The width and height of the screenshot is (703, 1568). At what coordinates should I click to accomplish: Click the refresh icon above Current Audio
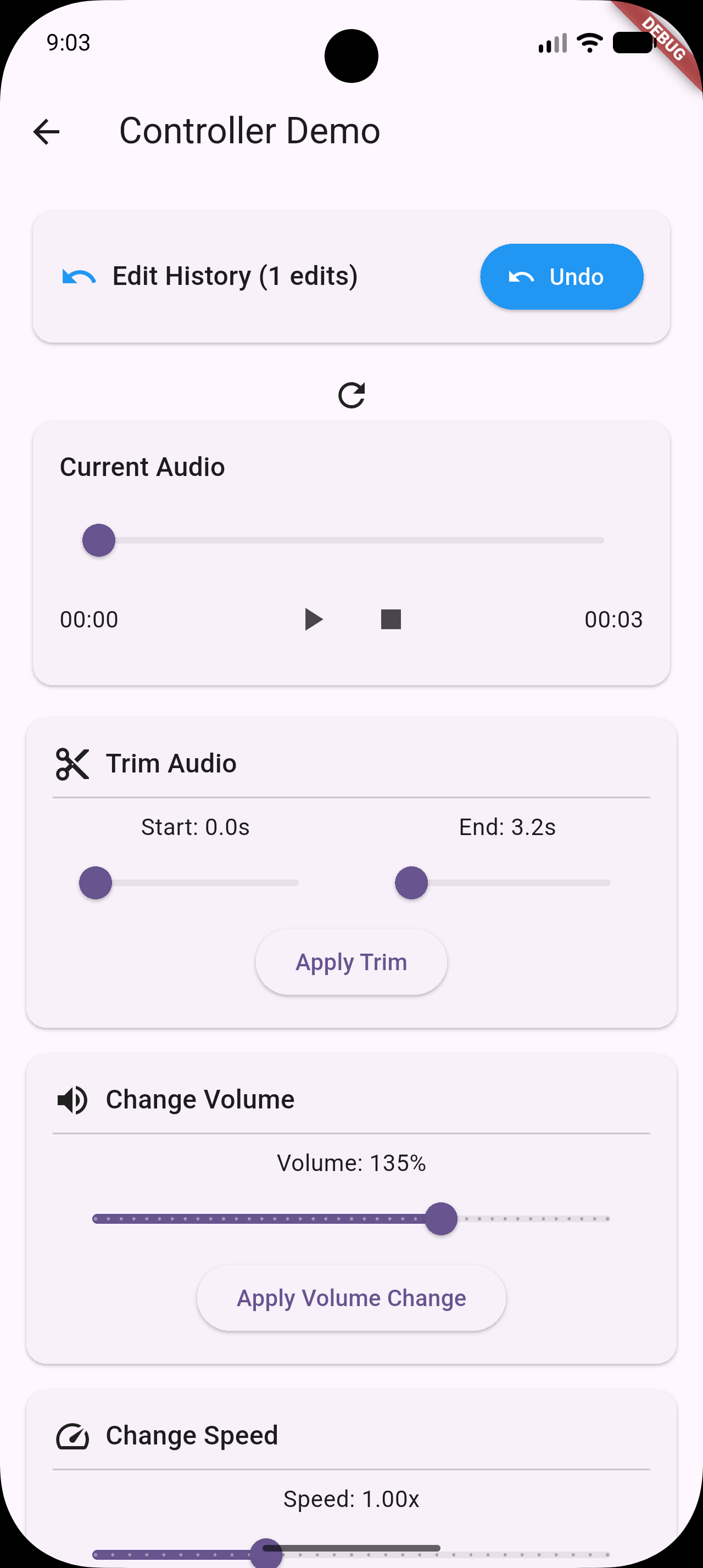click(352, 395)
